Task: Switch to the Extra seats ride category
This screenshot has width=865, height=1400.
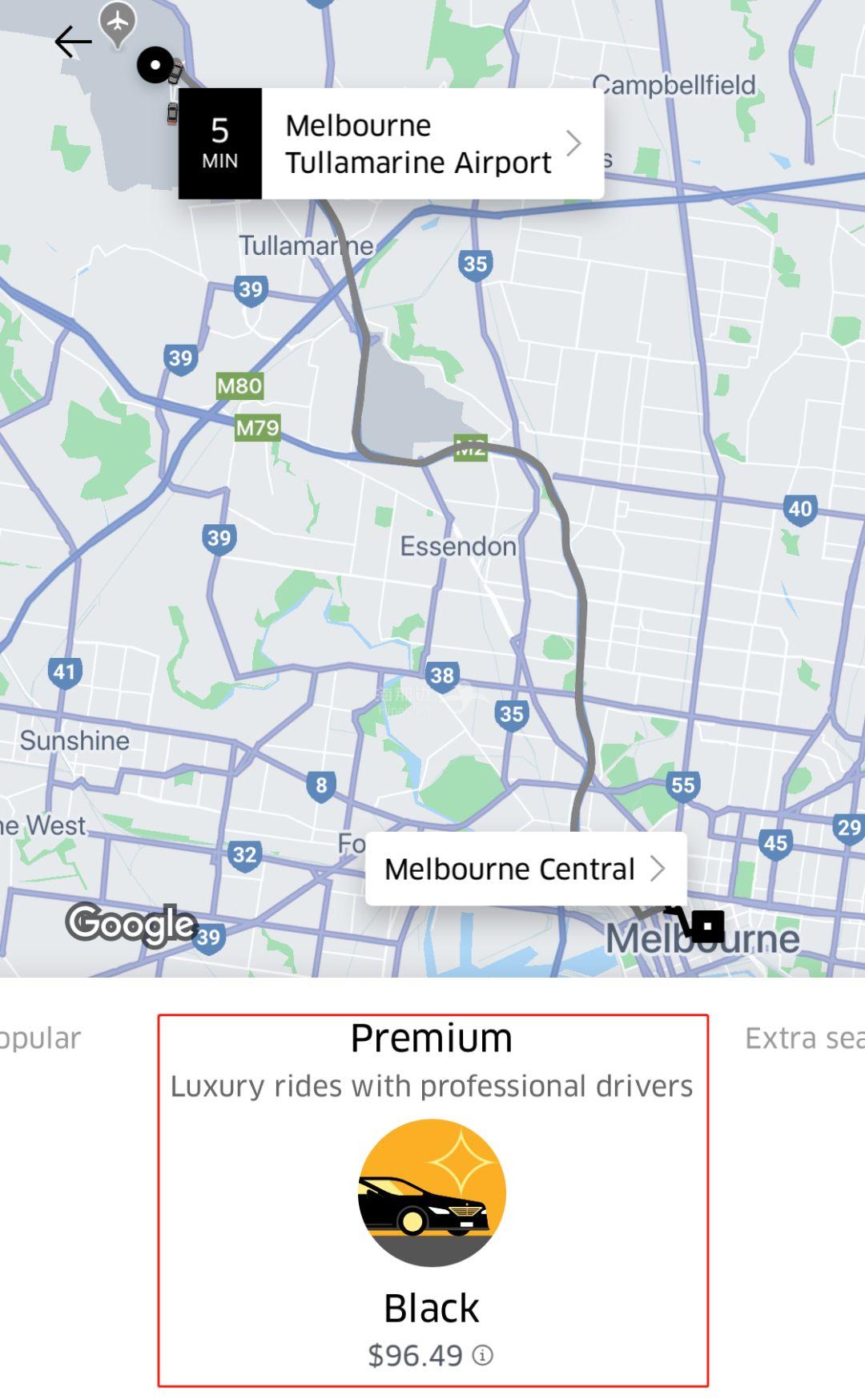Action: coord(803,1038)
